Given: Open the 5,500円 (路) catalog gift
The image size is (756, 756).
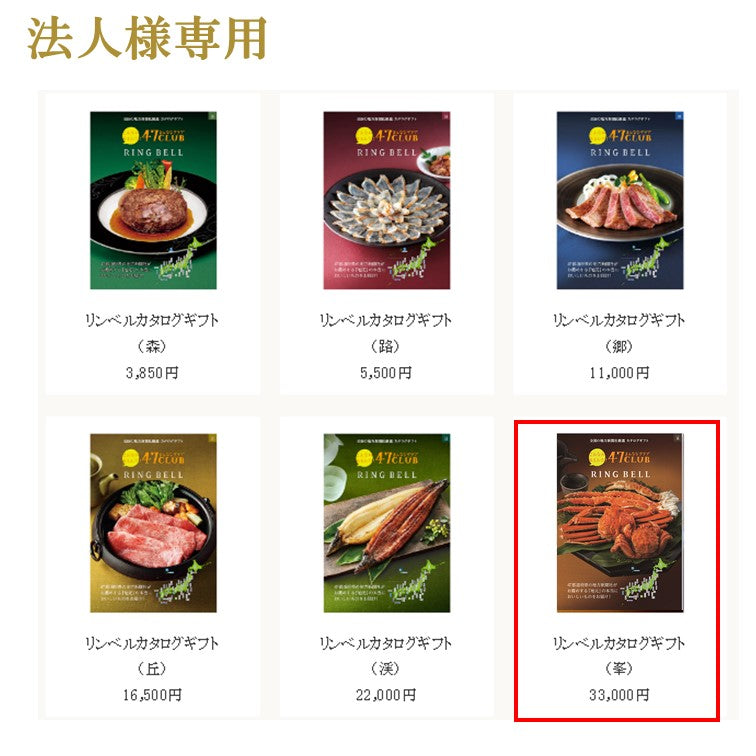Looking at the screenshot, I should click(x=386, y=200).
